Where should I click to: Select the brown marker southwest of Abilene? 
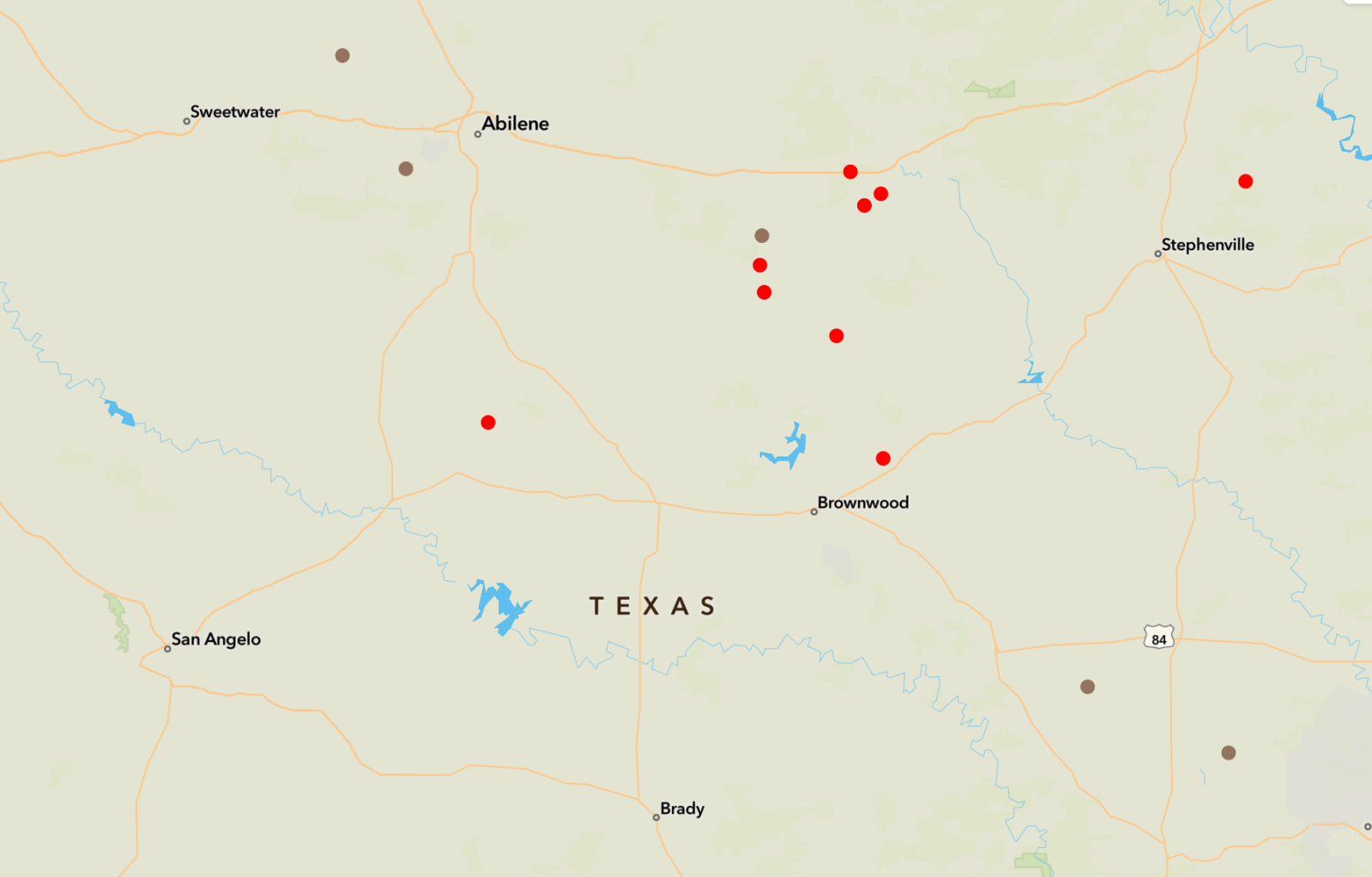click(406, 169)
